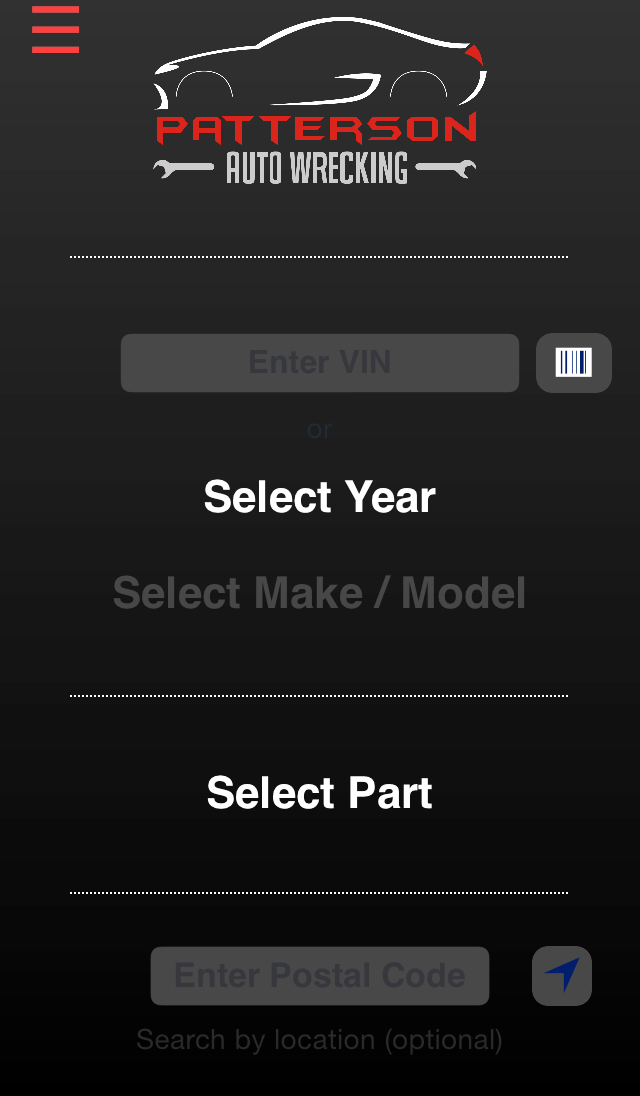Use current location arrow
This screenshot has width=640, height=1096.
pyautogui.click(x=562, y=975)
